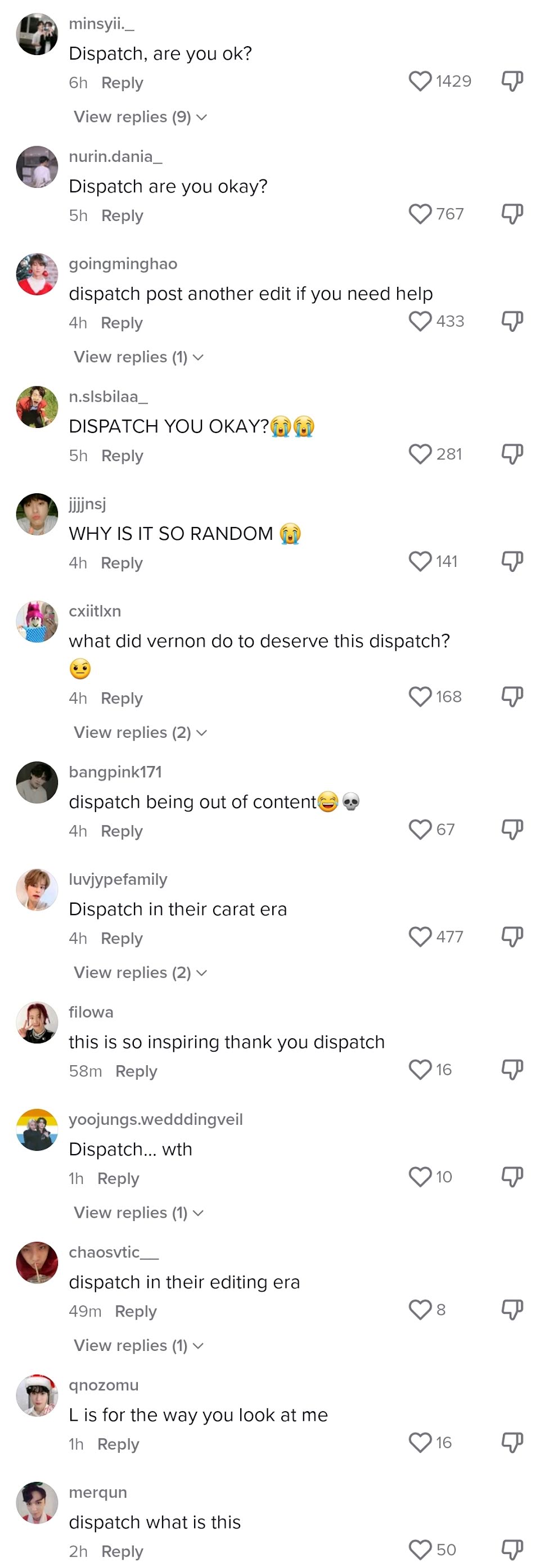The width and height of the screenshot is (540, 1568).
Task: Dislike cxiitlxn's comment about Vernon
Action: pyautogui.click(x=512, y=697)
